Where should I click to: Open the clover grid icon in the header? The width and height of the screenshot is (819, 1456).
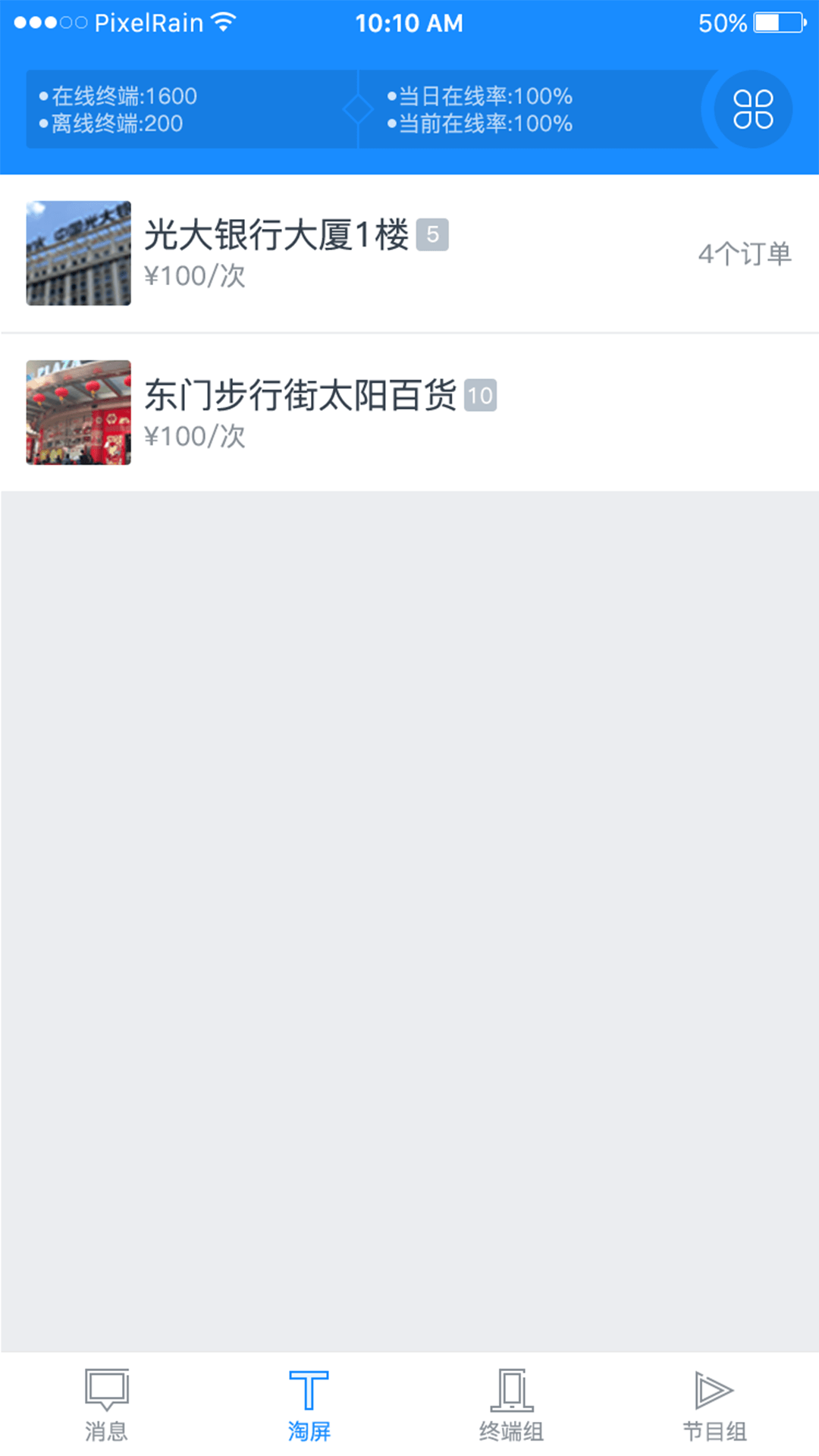tap(753, 108)
